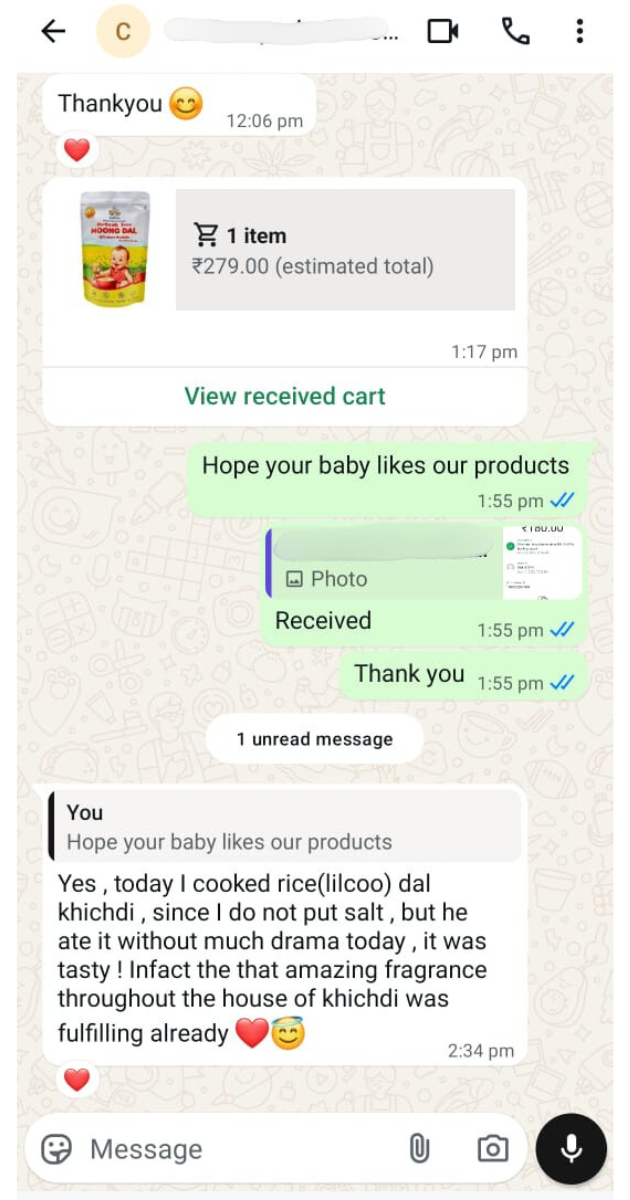The image size is (630, 1200).
Task: Jump to quoted 'Hope your baby likes our products'
Action: click(285, 828)
